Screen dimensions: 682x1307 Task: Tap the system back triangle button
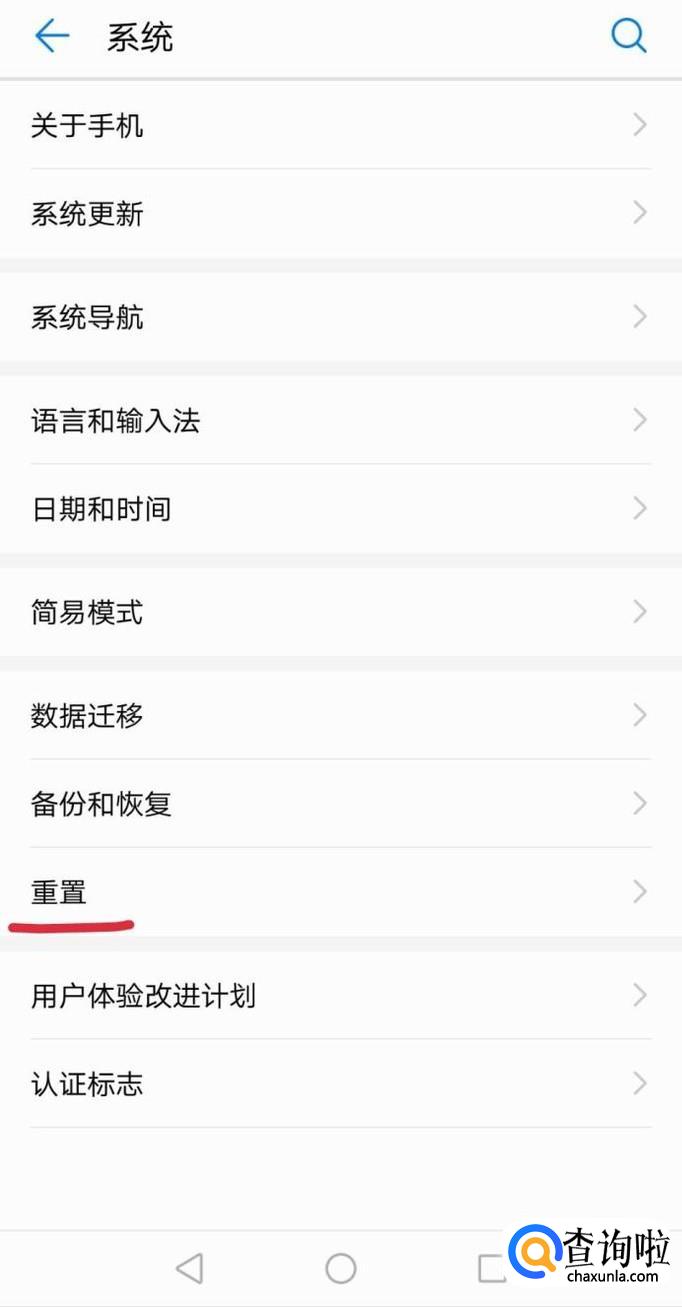coord(189,1268)
